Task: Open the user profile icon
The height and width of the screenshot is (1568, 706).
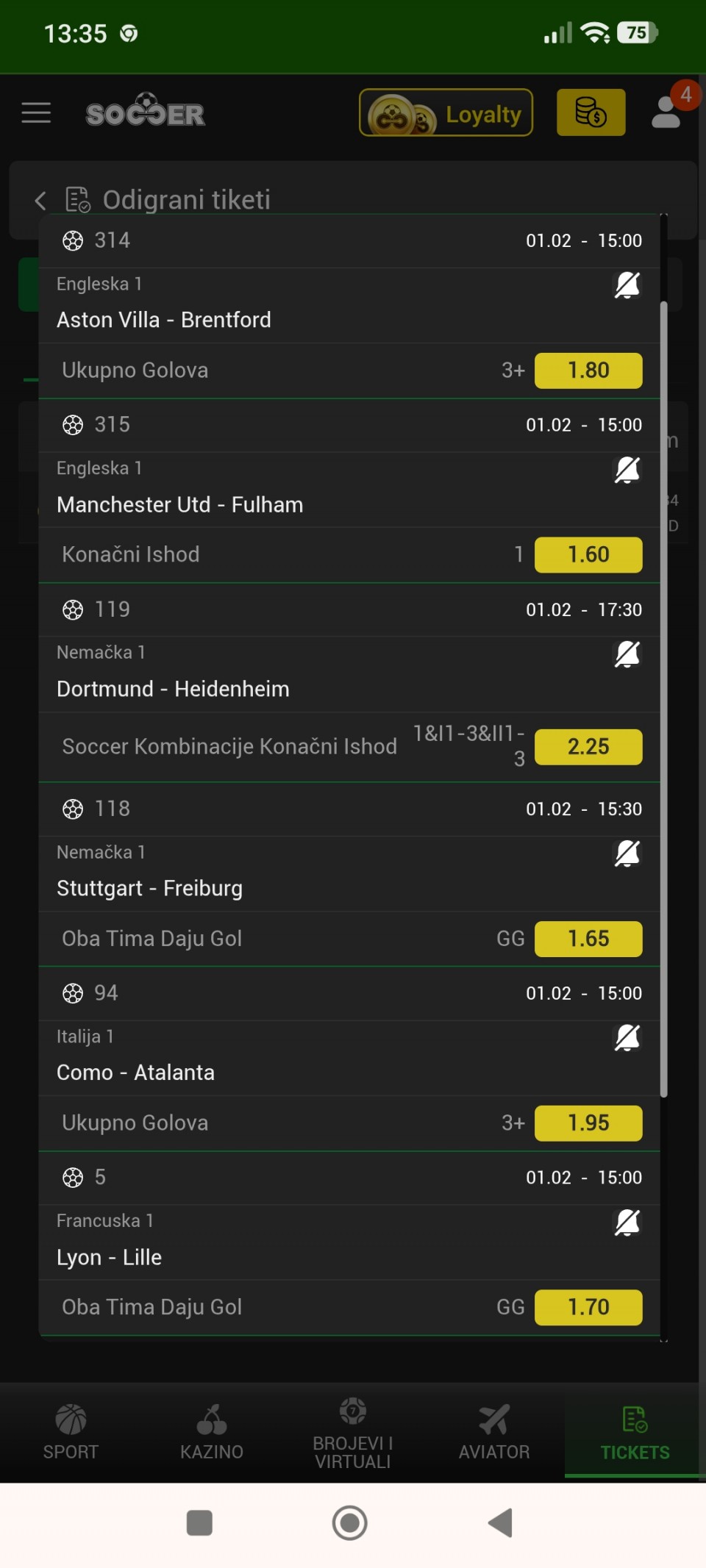Action: pyautogui.click(x=667, y=112)
